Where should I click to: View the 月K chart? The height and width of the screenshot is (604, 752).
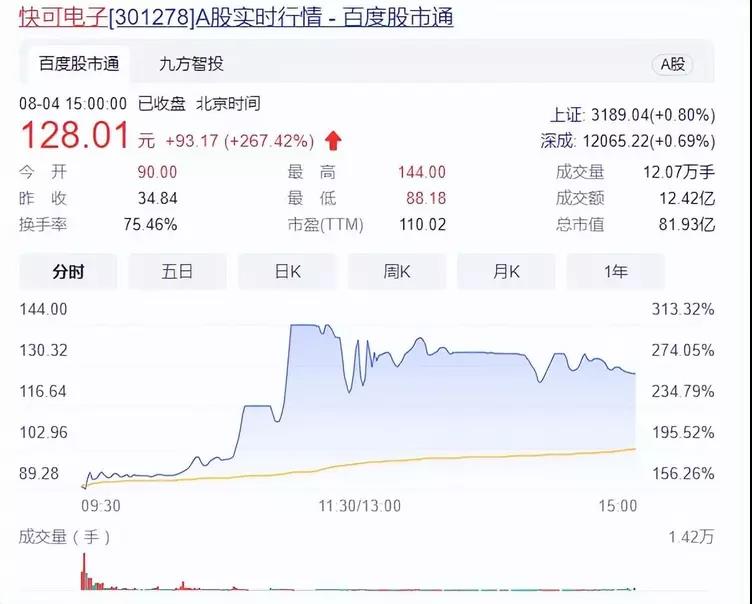pos(506,271)
